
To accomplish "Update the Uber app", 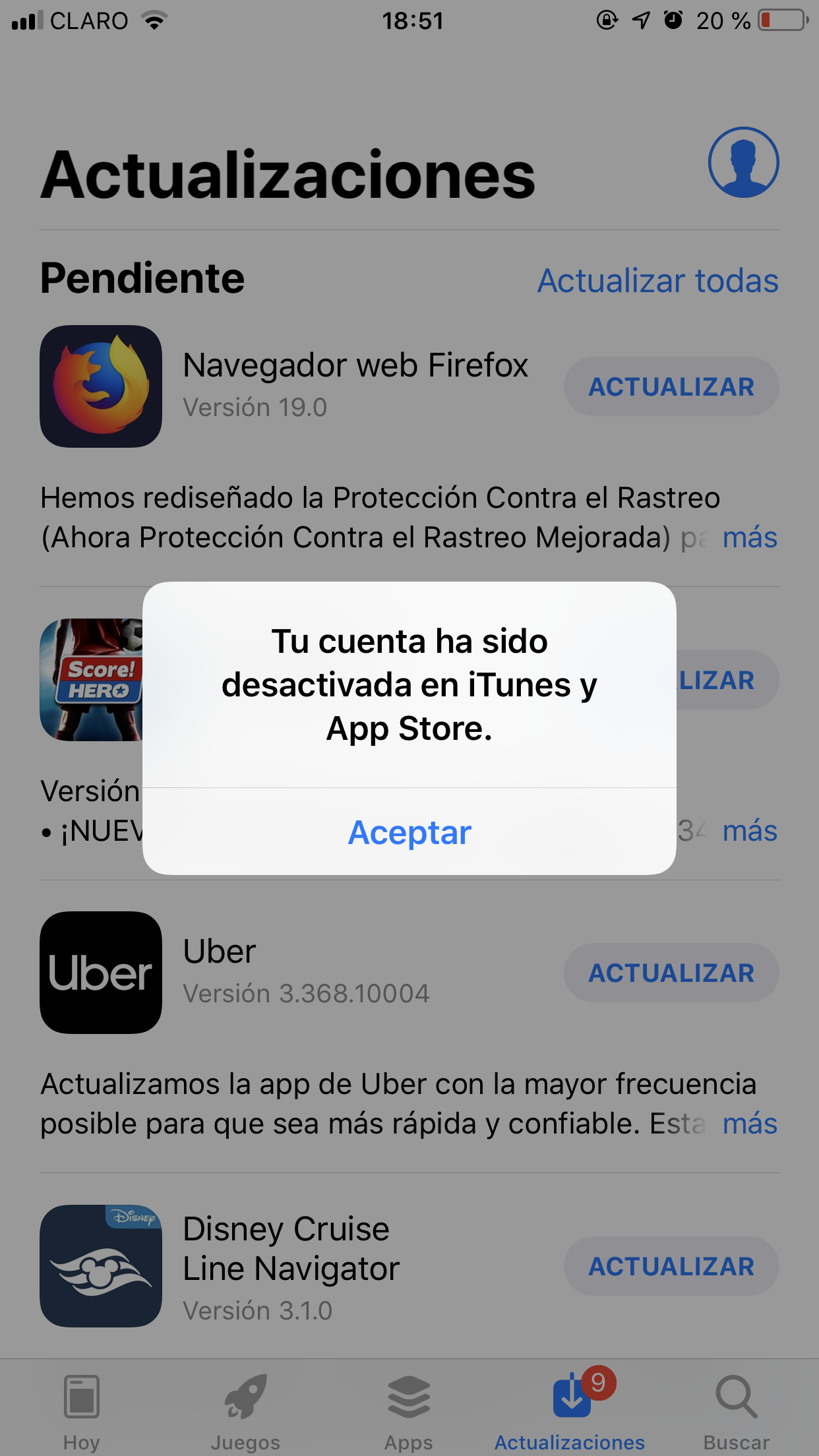I will pos(671,973).
